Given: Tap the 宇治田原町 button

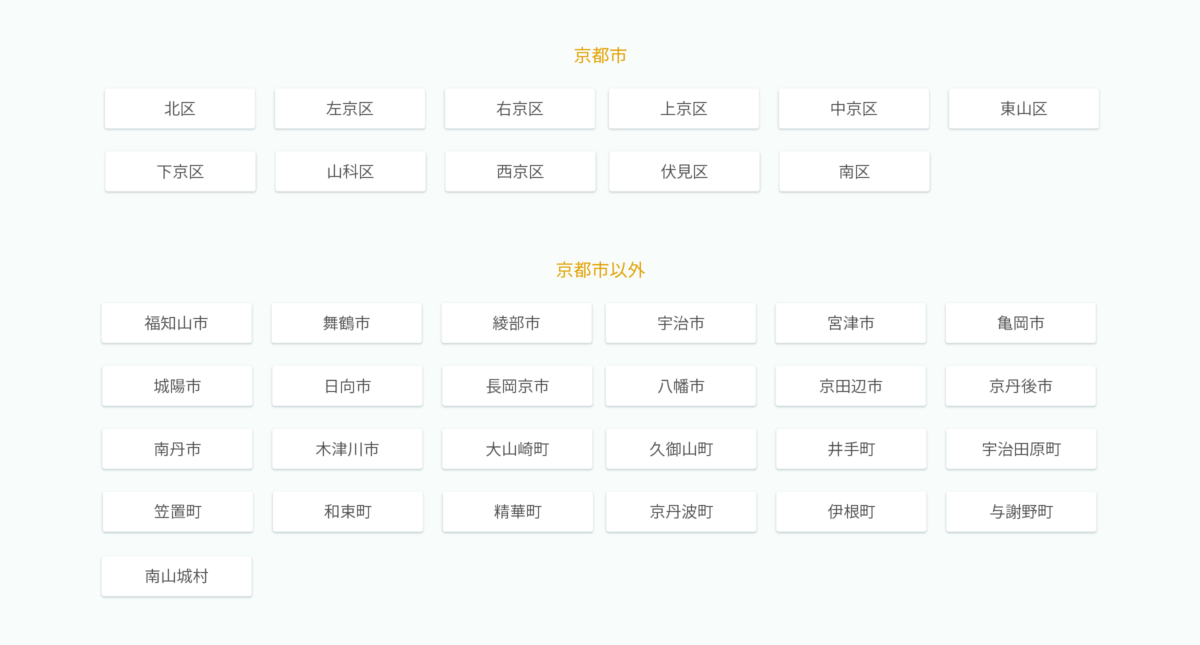Looking at the screenshot, I should 1021,449.
